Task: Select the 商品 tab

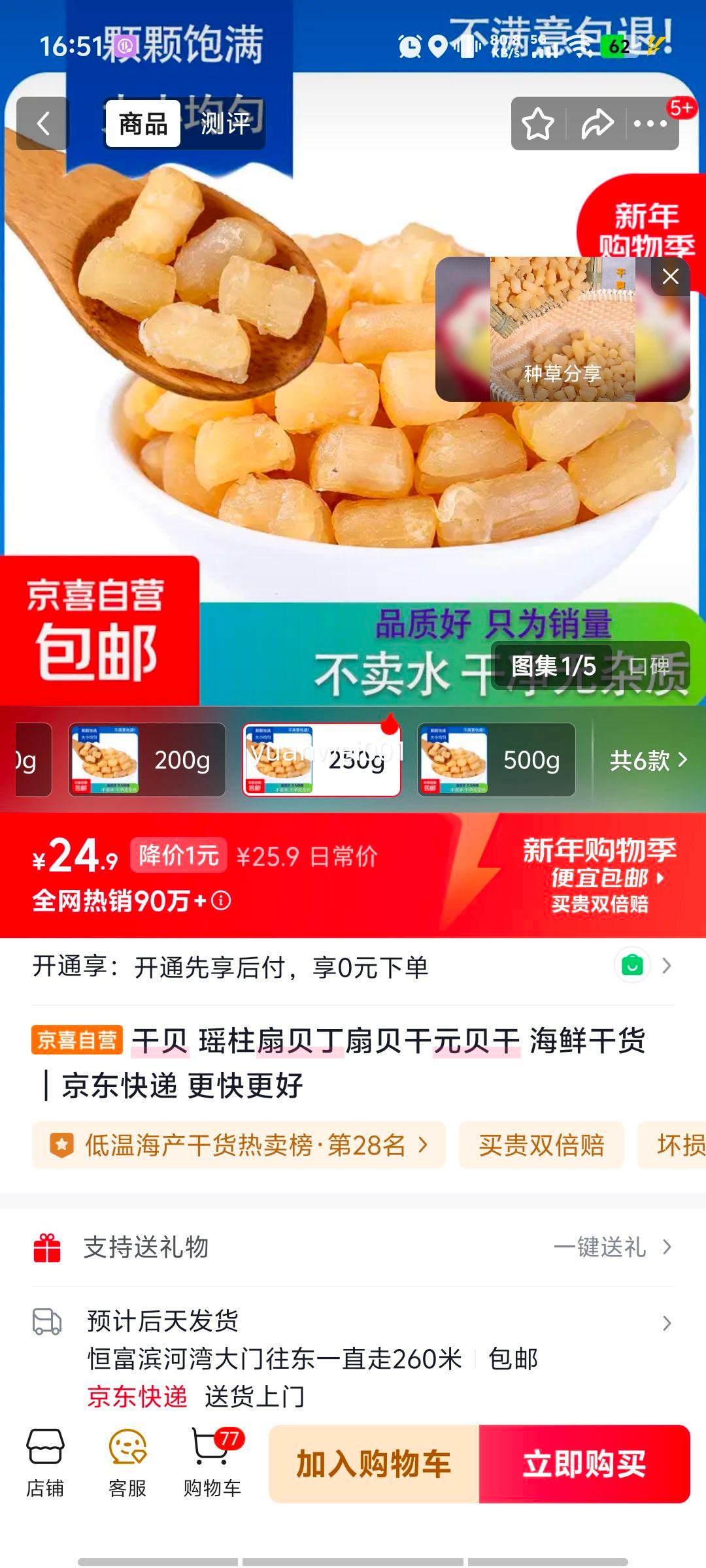Action: pos(143,123)
